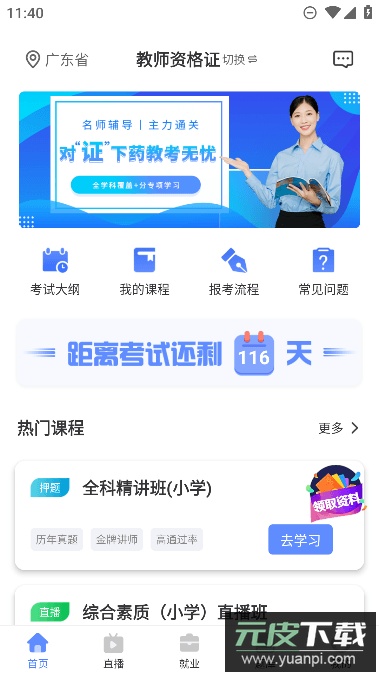This screenshot has width=379, height=673.
Task: Open the 综合素质(小学)直播班 card
Action: [x=189, y=605]
